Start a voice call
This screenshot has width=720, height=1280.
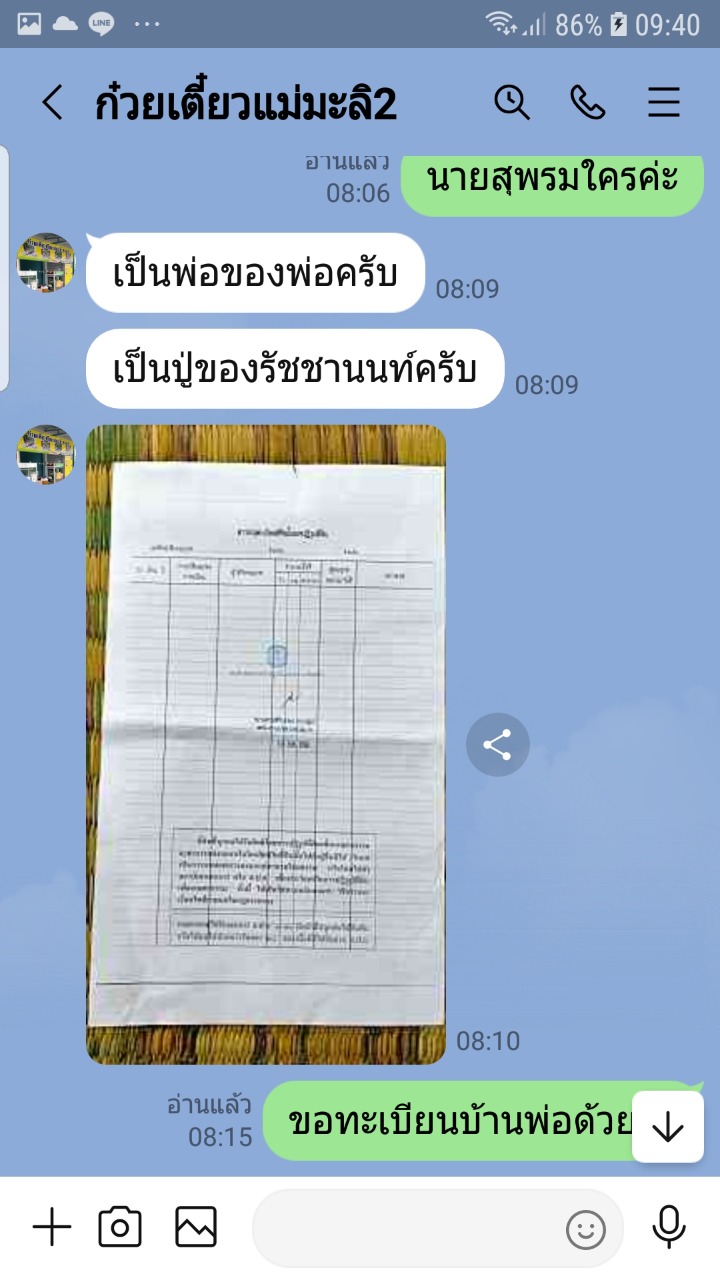pyautogui.click(x=588, y=102)
